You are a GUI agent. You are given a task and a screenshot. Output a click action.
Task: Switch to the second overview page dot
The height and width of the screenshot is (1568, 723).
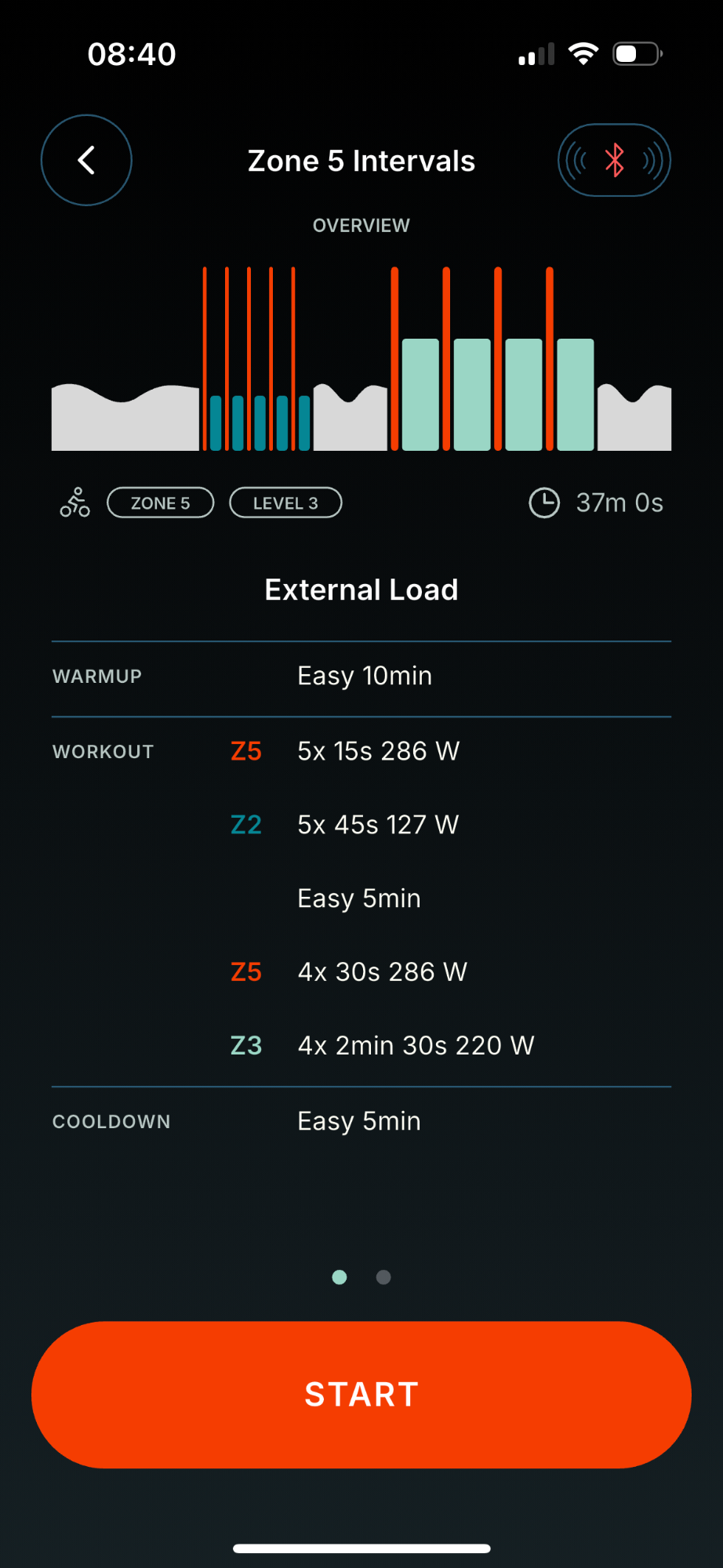[383, 1277]
